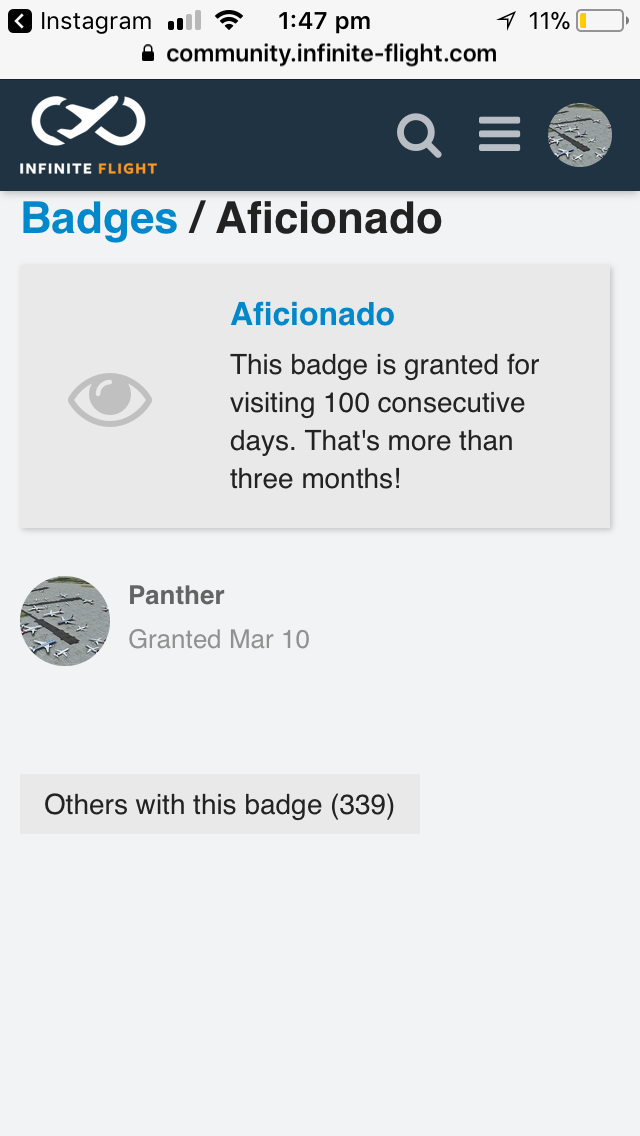
Task: Open the Aficionado badge title link
Action: [x=312, y=314]
